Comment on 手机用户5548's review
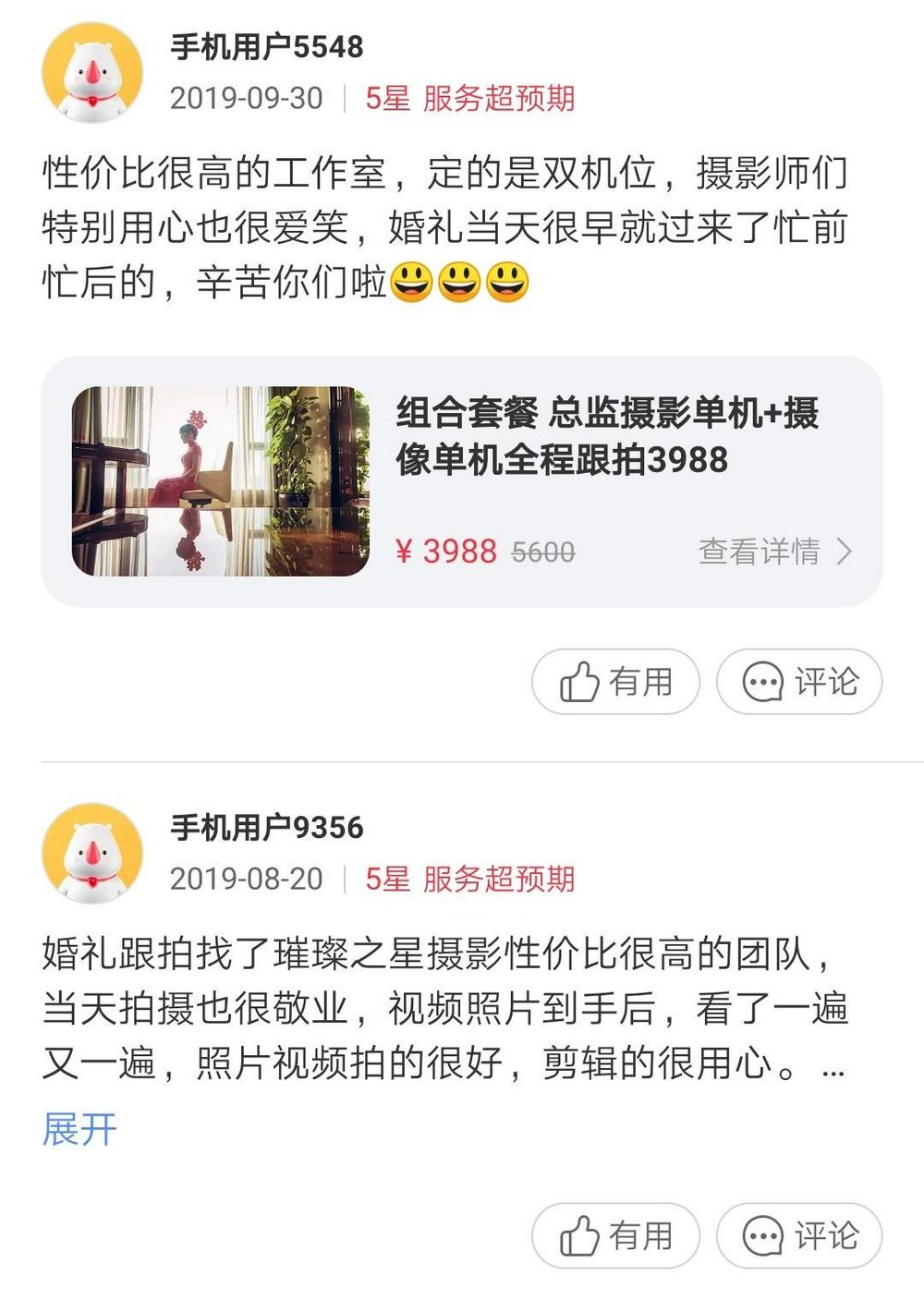 (799, 682)
